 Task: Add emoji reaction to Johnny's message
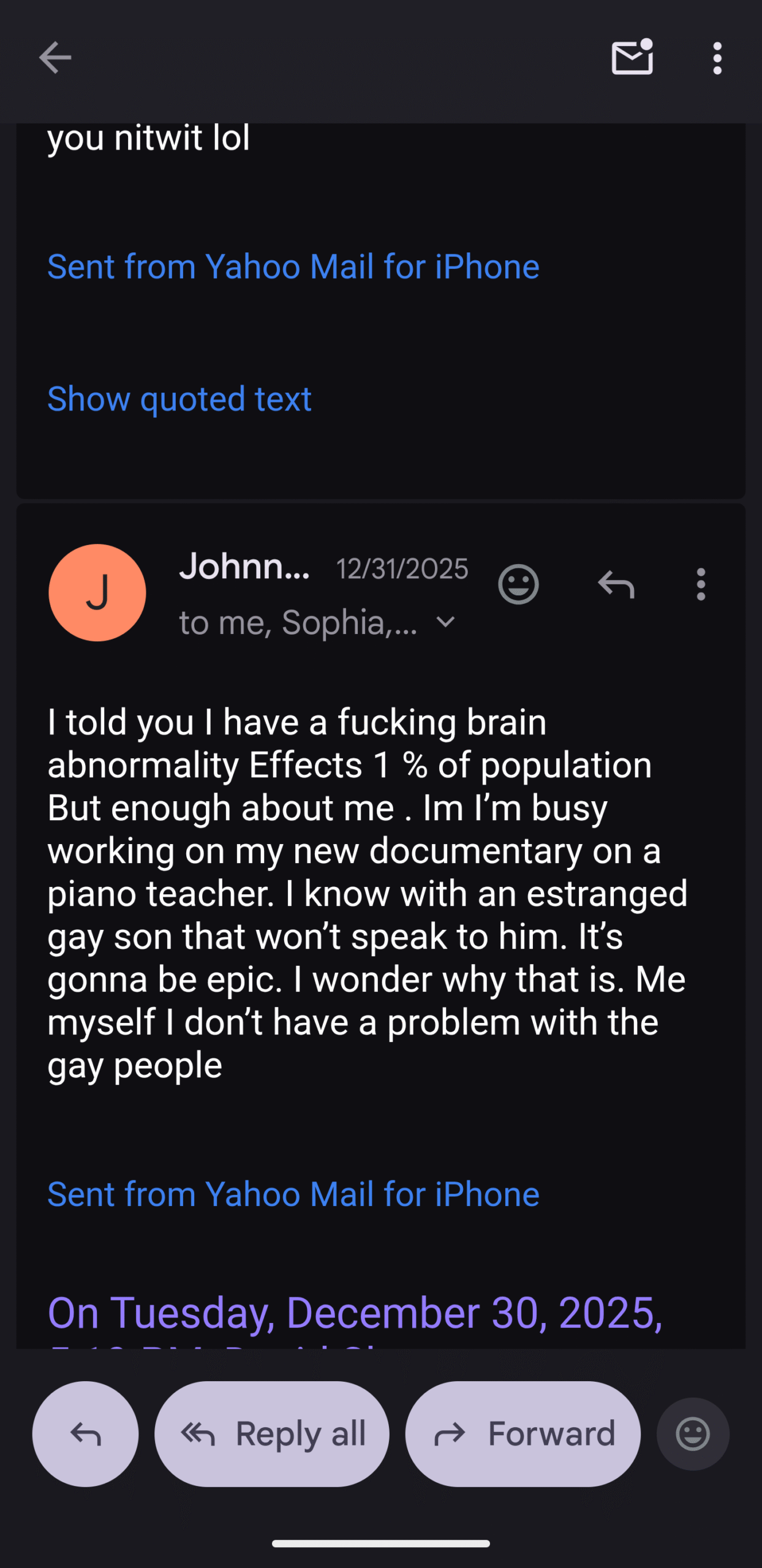518,584
